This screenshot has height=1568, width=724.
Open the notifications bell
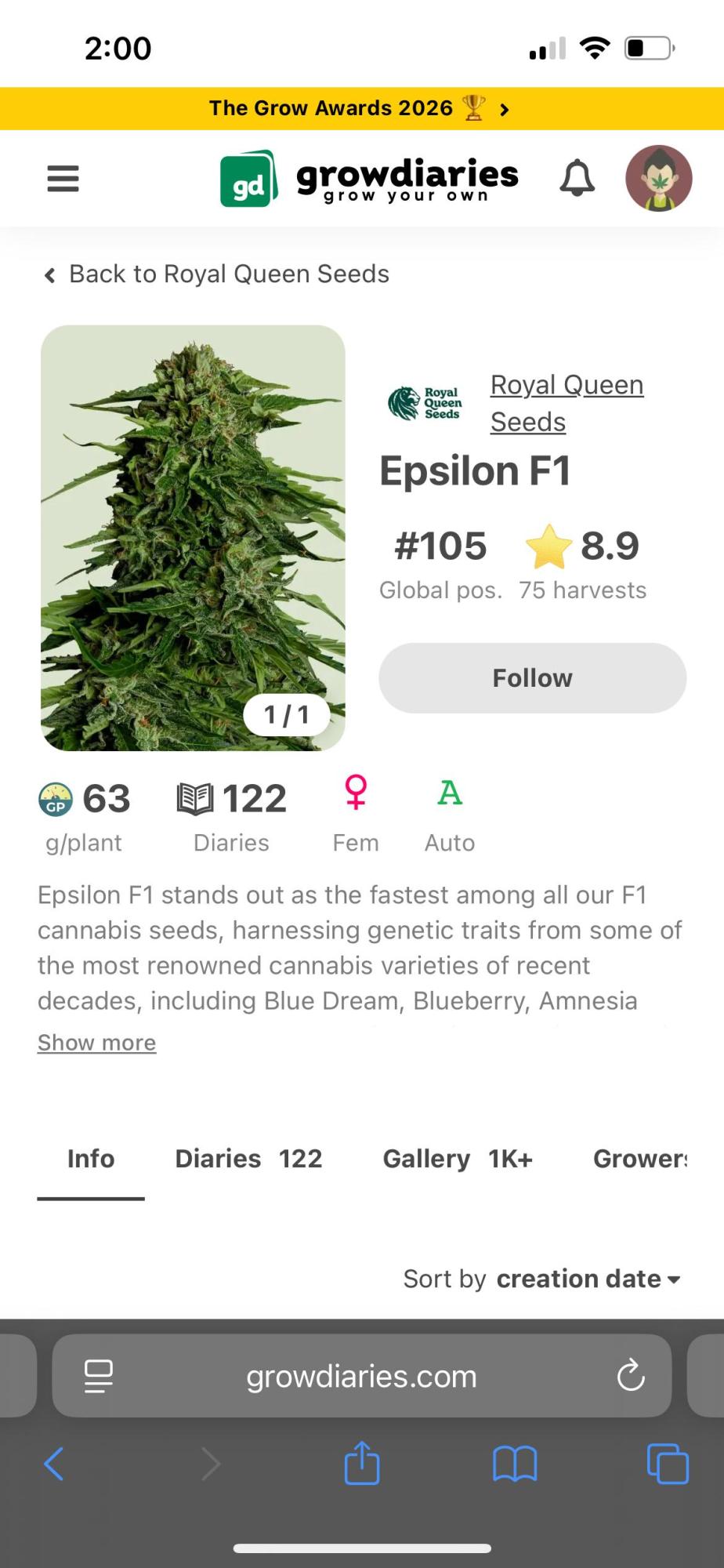point(577,178)
